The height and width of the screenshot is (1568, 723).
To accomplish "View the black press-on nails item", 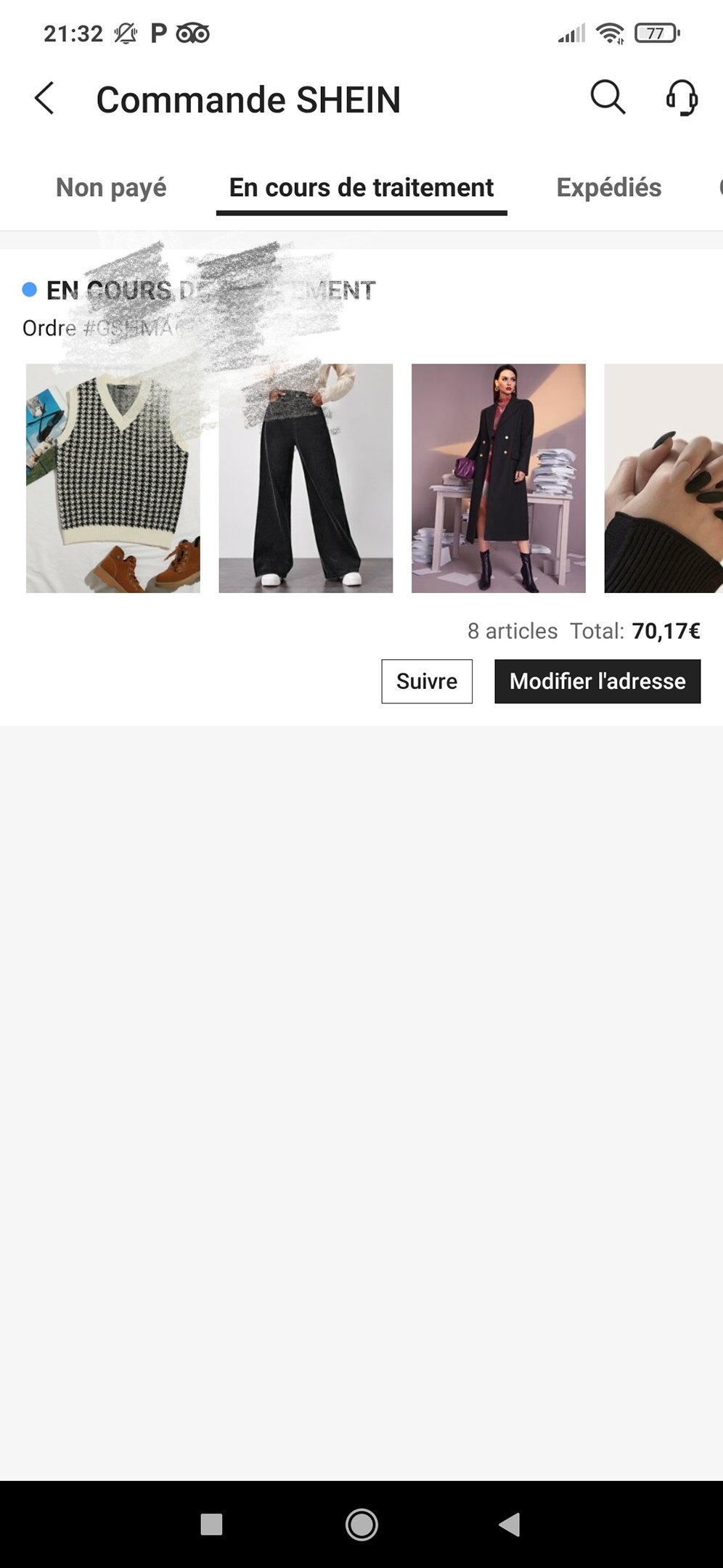I will pos(663,478).
